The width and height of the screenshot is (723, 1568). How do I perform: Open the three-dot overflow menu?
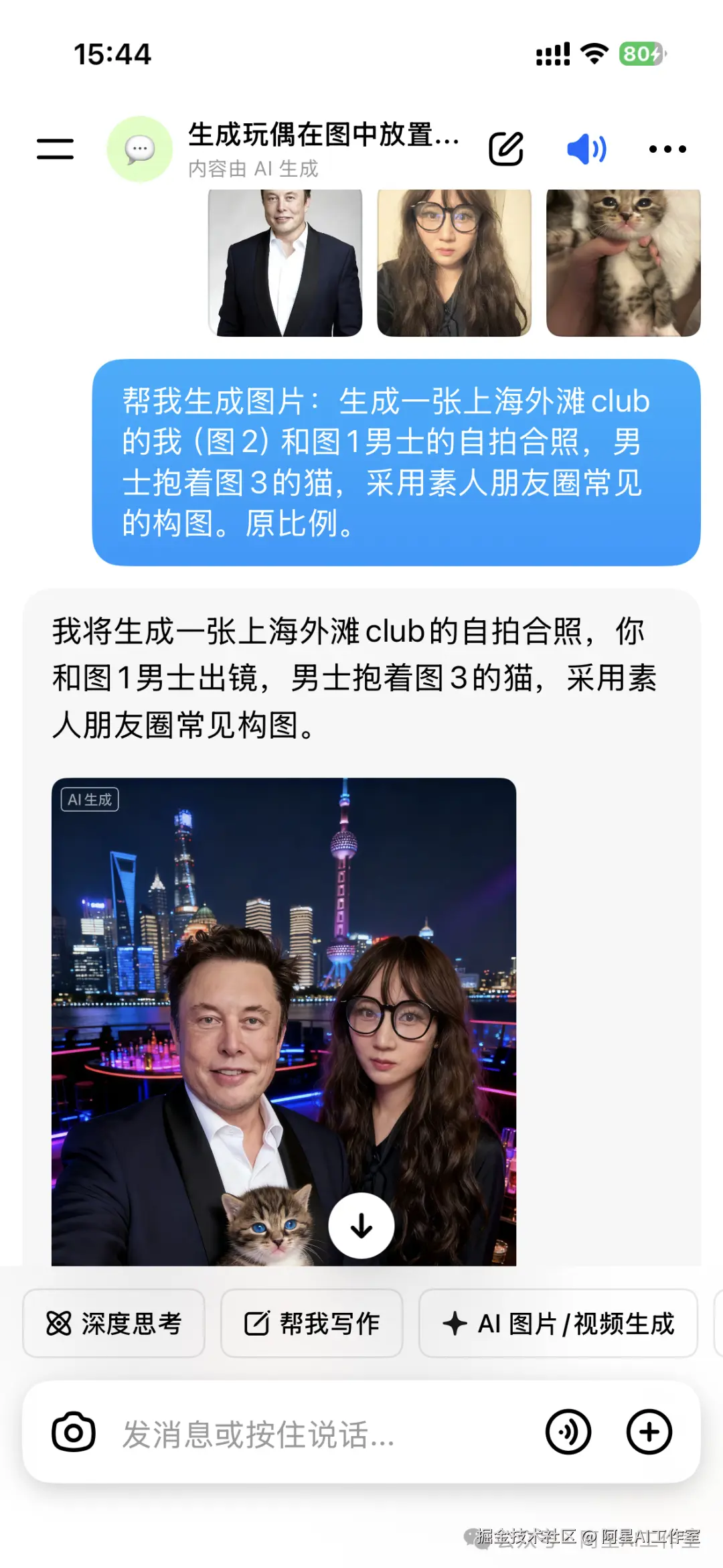(667, 149)
